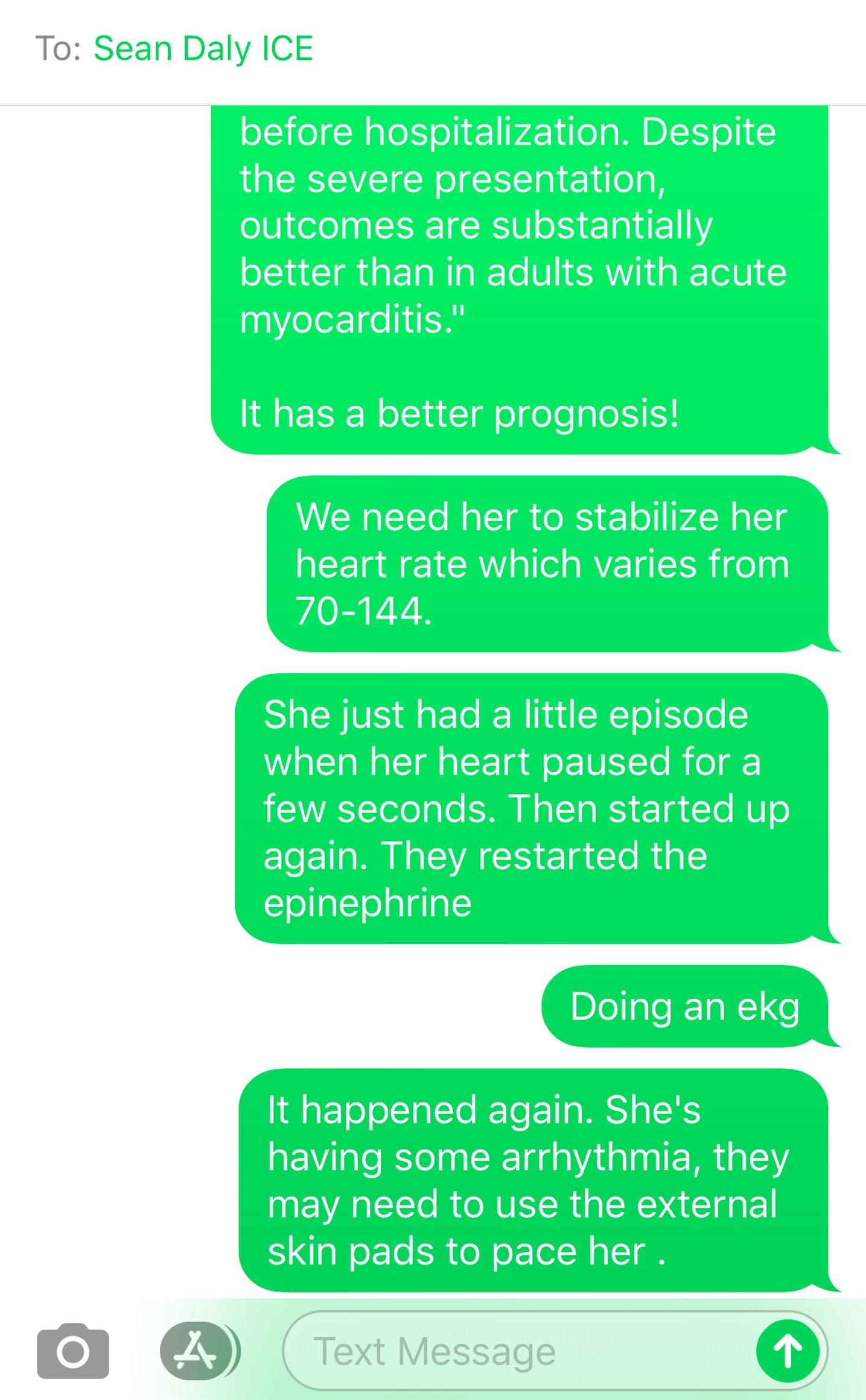The height and width of the screenshot is (1400, 866).
Task: Send the message with the arrow button
Action: tap(788, 1351)
